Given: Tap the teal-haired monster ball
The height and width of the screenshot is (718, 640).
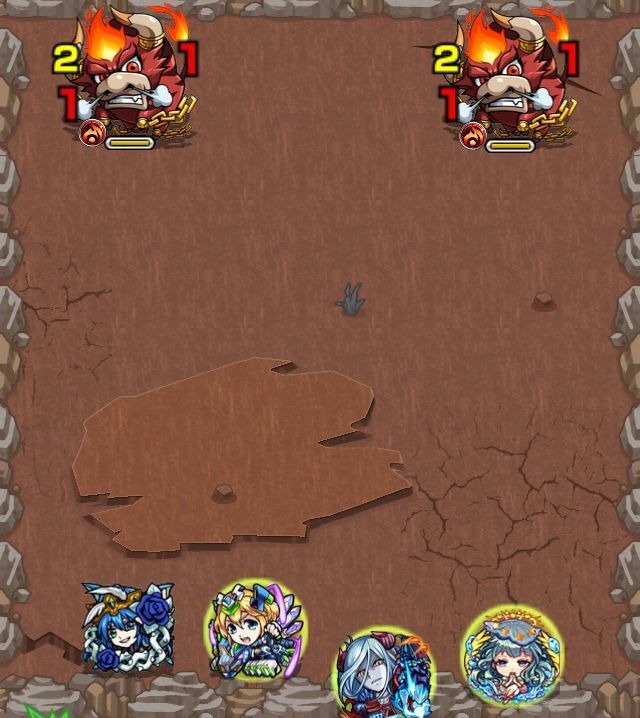Looking at the screenshot, I should 511,655.
